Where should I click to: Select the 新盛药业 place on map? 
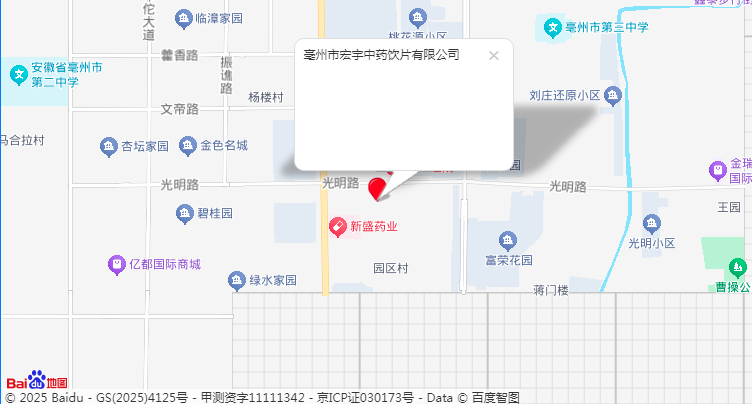click(339, 226)
